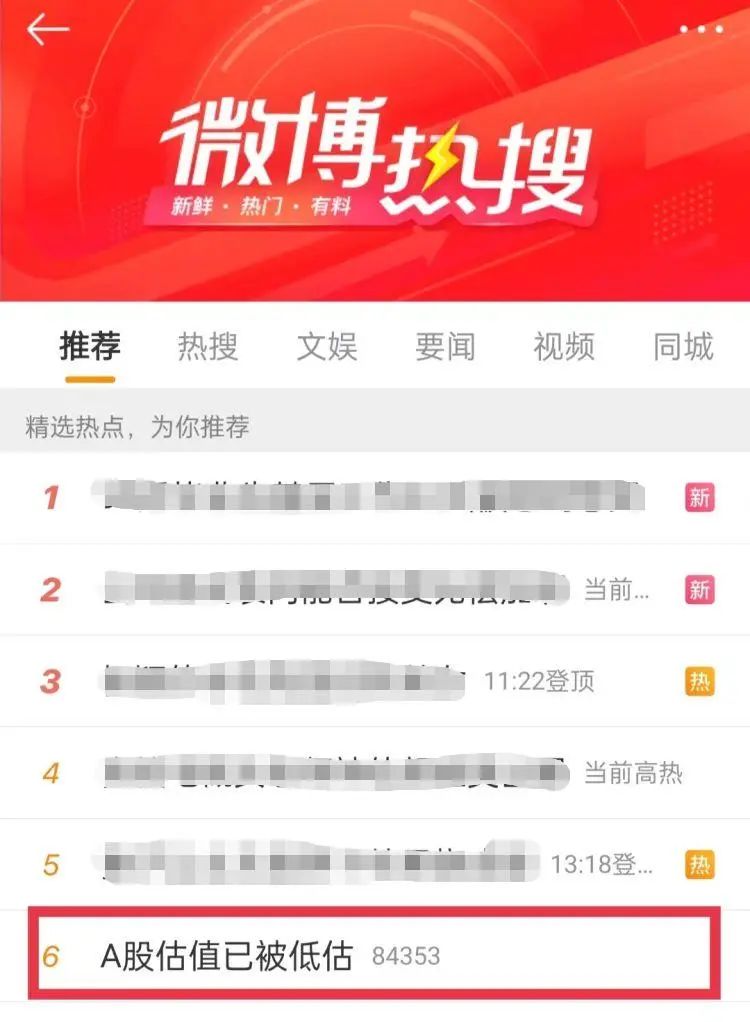Open the topic A股估值已被低估

point(227,956)
